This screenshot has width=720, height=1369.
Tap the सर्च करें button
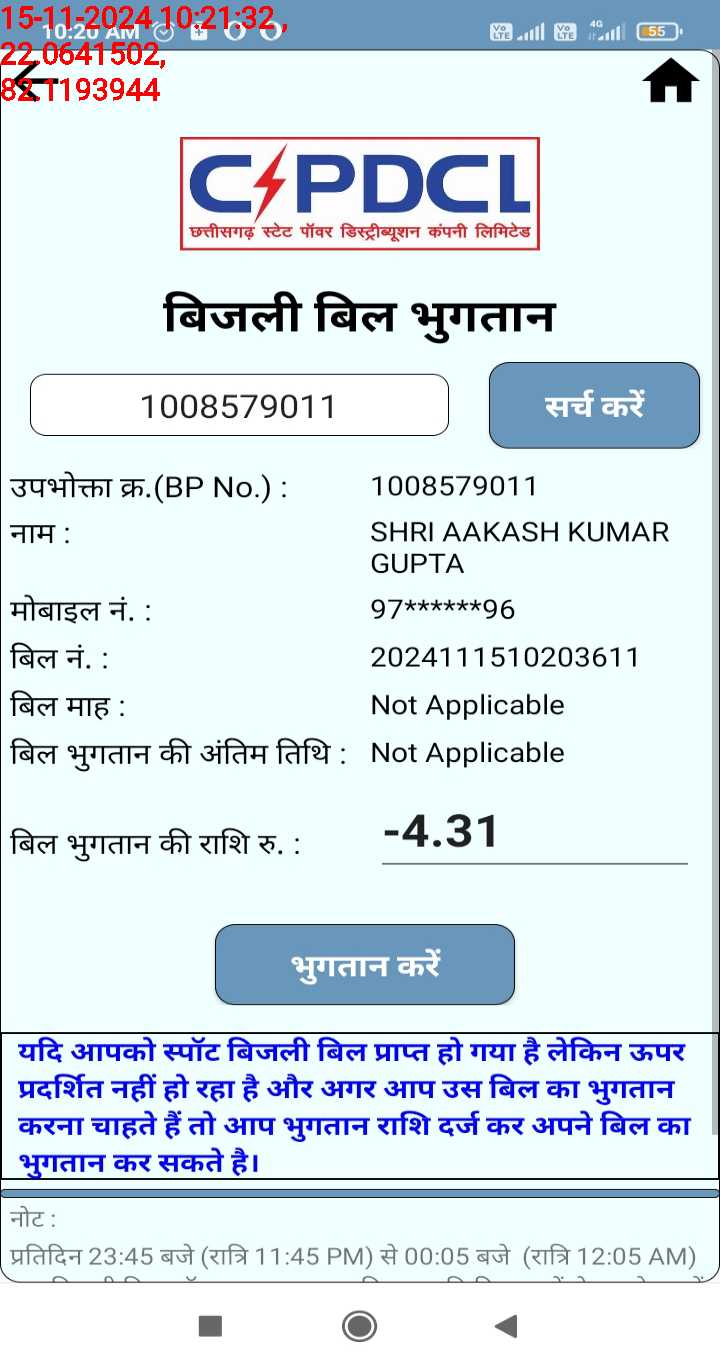click(594, 405)
